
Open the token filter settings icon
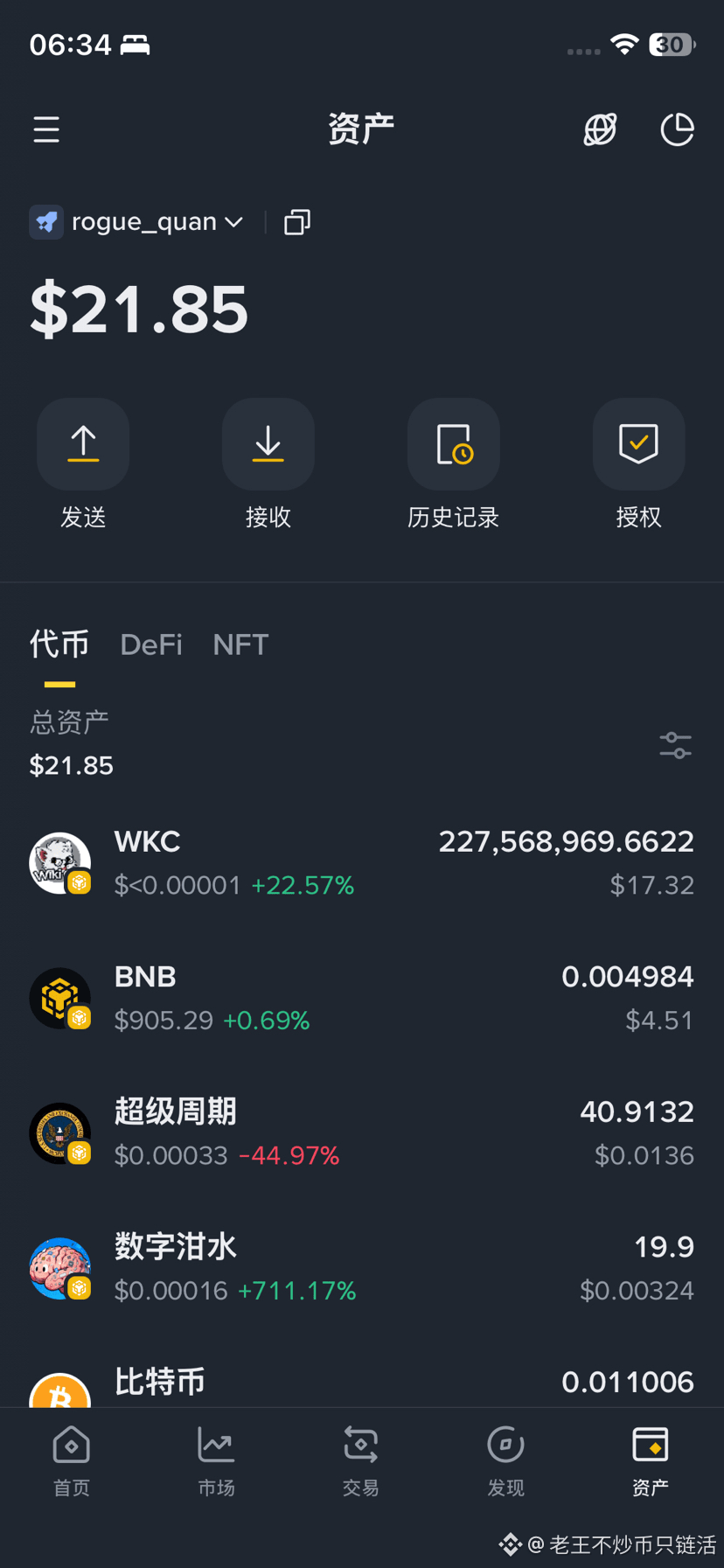coord(675,745)
